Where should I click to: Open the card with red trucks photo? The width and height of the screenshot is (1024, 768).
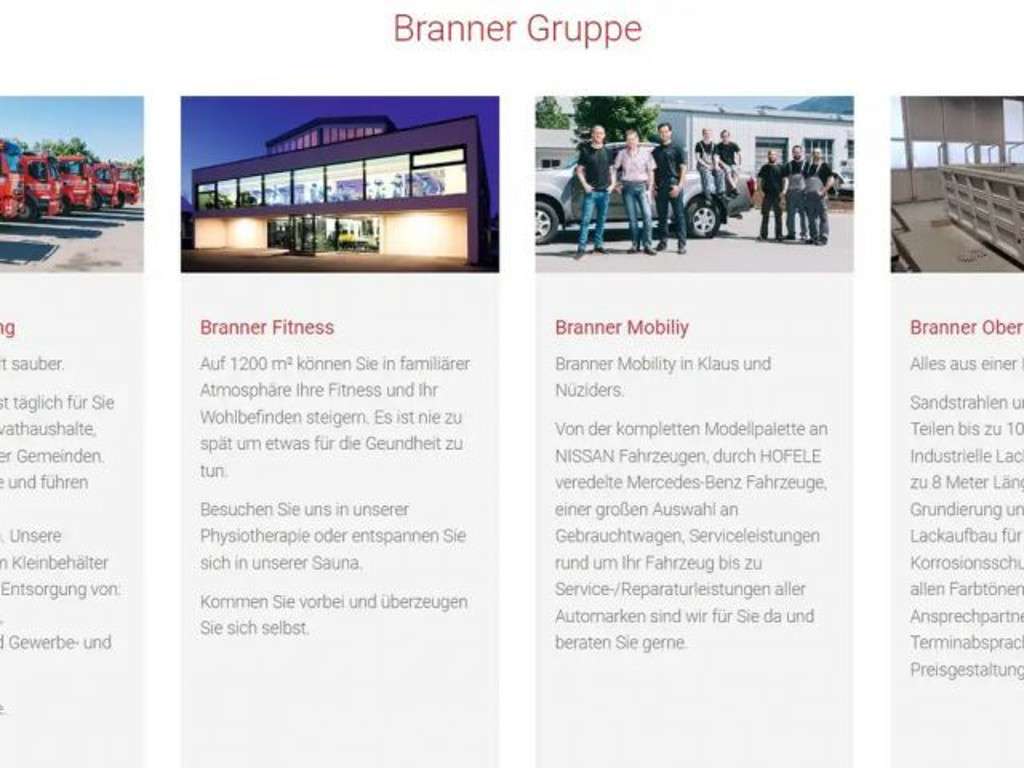tap(71, 185)
